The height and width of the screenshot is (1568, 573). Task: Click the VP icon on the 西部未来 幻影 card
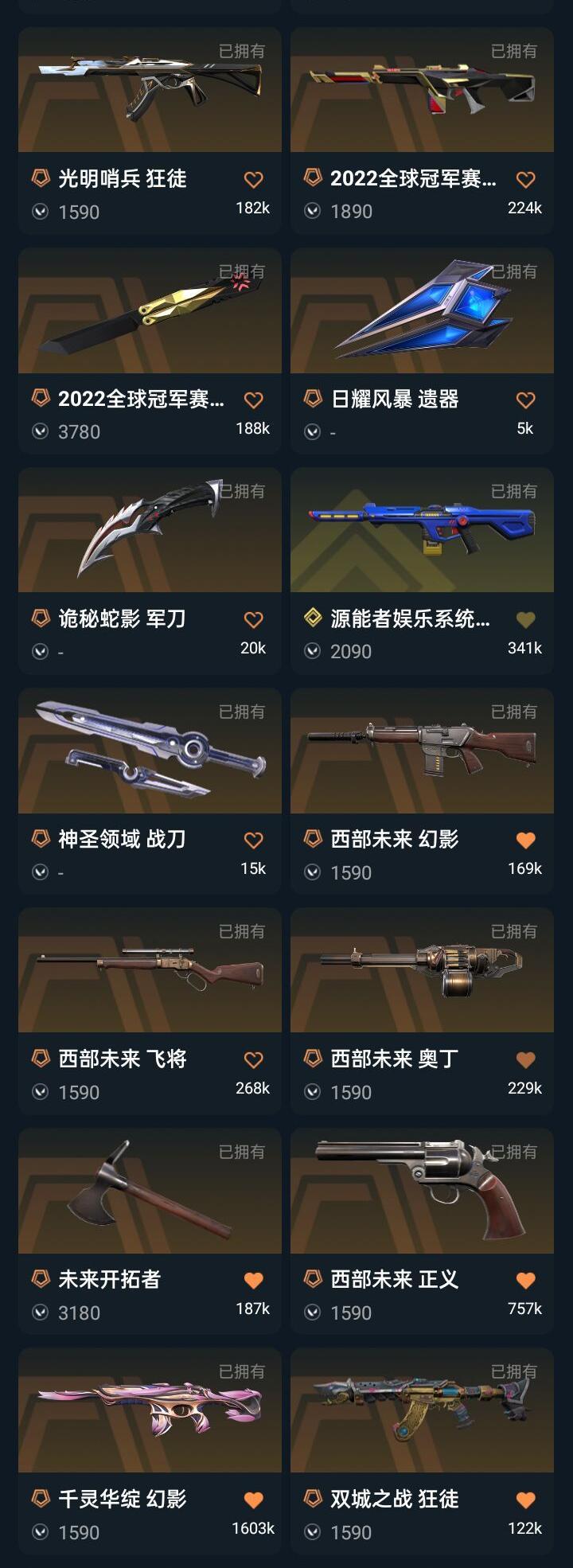pyautogui.click(x=312, y=872)
